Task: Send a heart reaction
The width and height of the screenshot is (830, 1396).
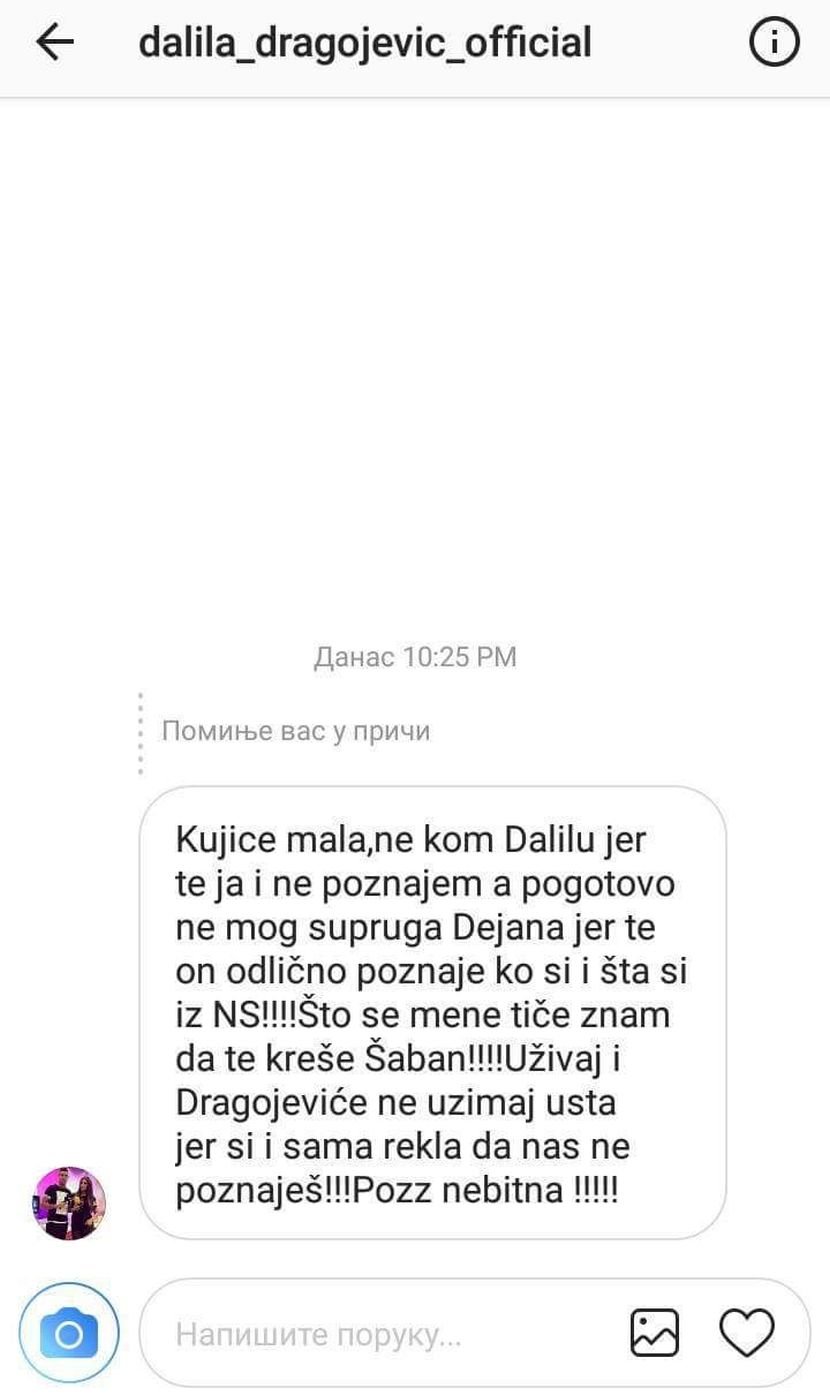Action: (747, 1333)
